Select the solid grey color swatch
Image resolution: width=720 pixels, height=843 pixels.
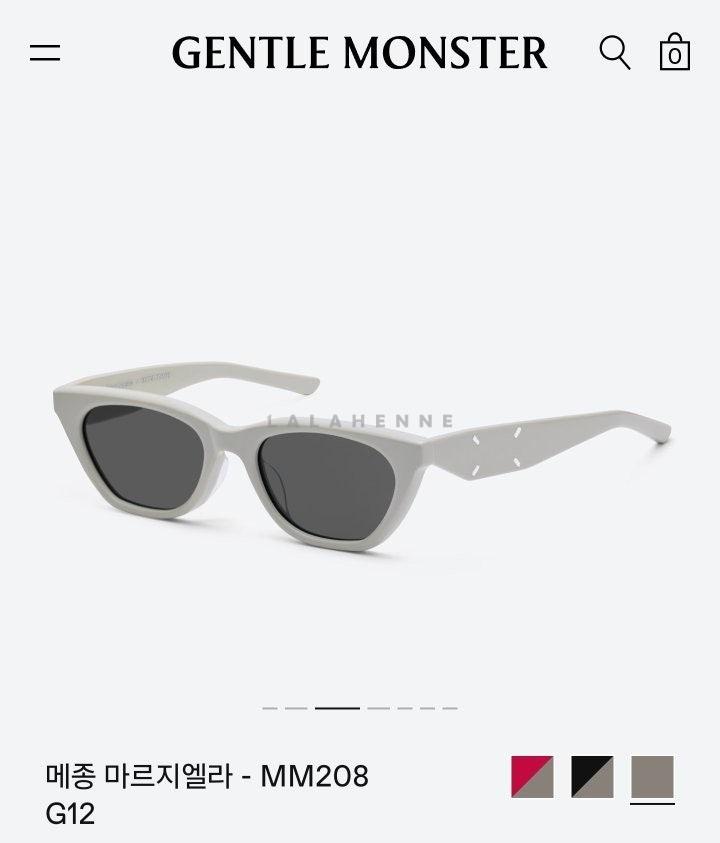tap(652, 777)
